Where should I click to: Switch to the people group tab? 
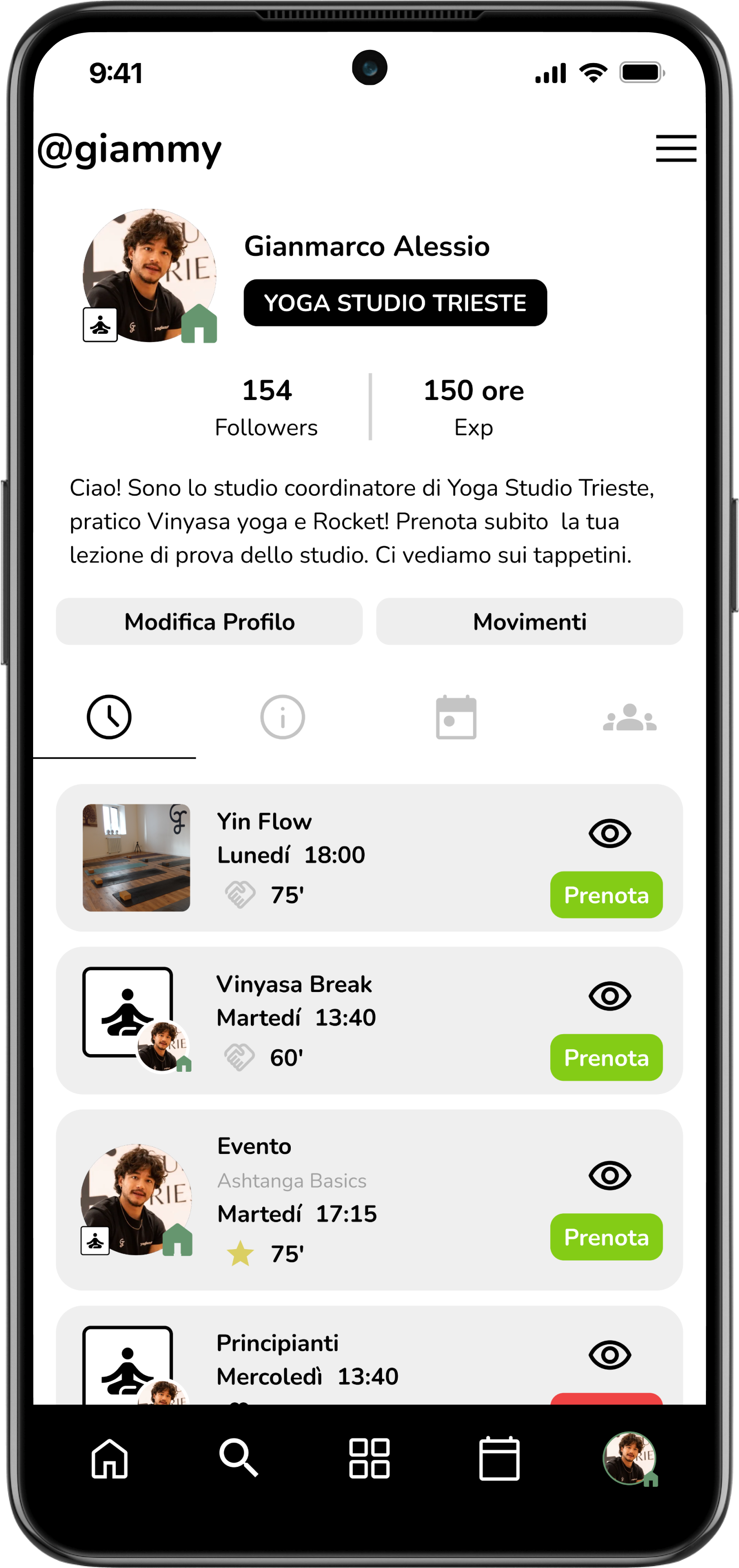[x=629, y=717]
